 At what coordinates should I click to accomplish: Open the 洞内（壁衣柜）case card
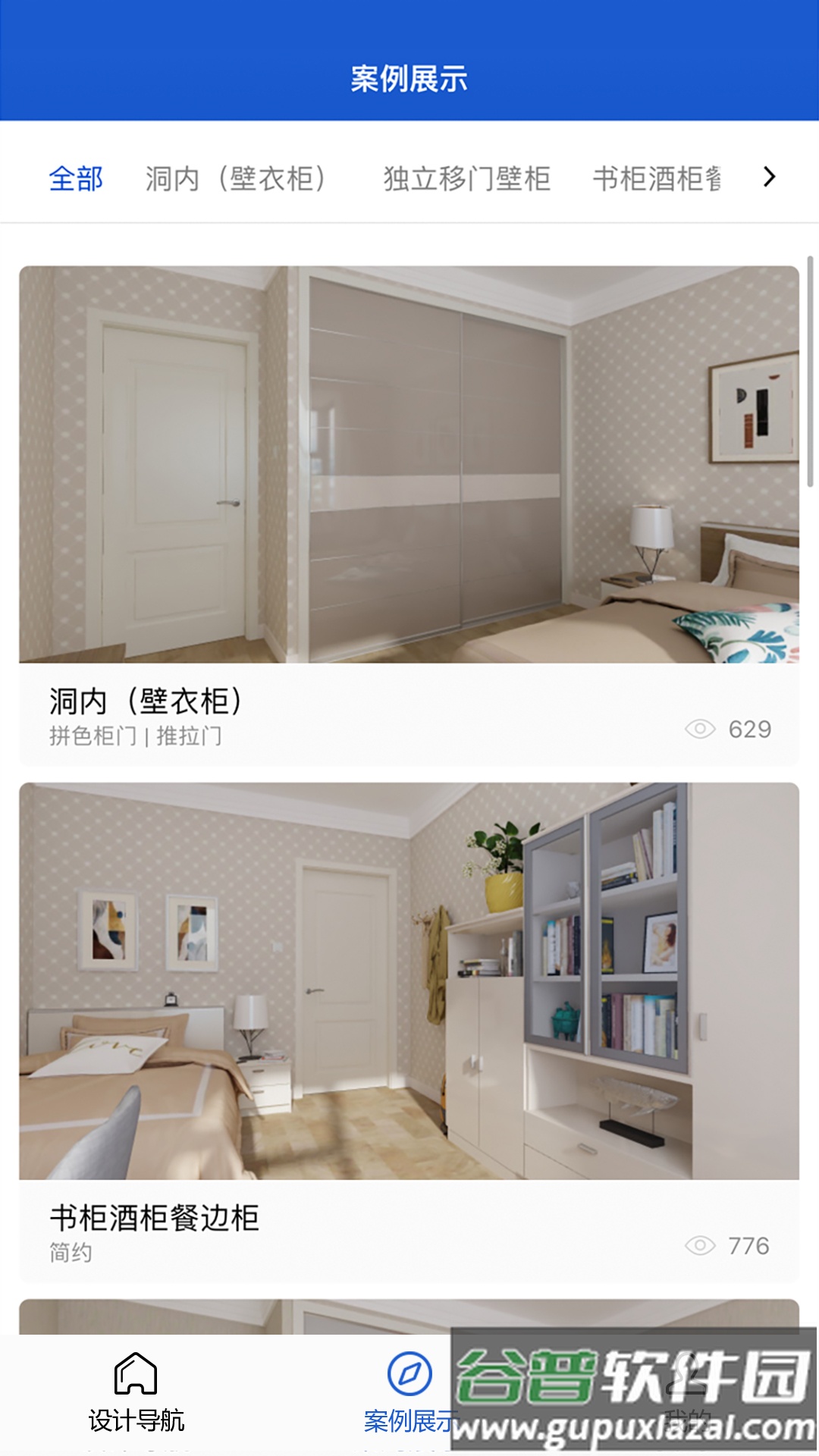coord(409,516)
